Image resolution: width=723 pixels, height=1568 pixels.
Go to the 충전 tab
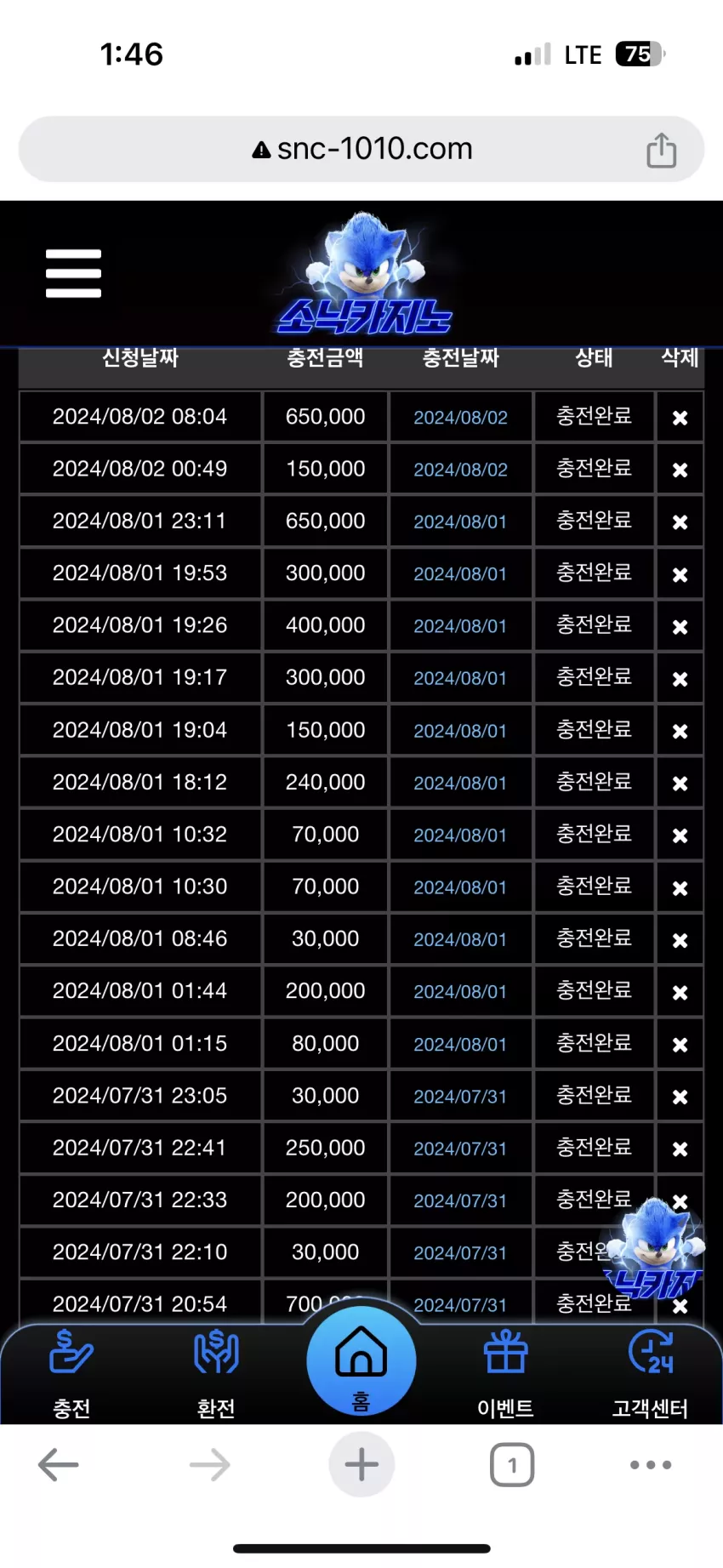click(71, 1373)
